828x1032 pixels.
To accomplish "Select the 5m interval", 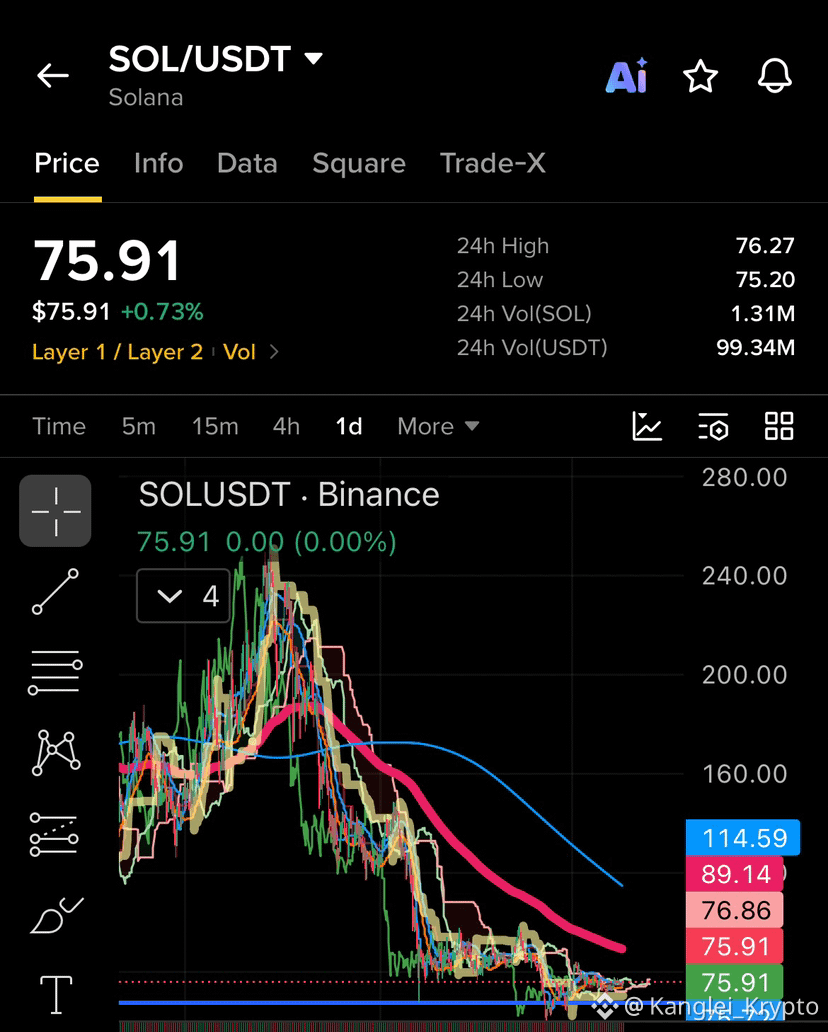I will point(139,426).
